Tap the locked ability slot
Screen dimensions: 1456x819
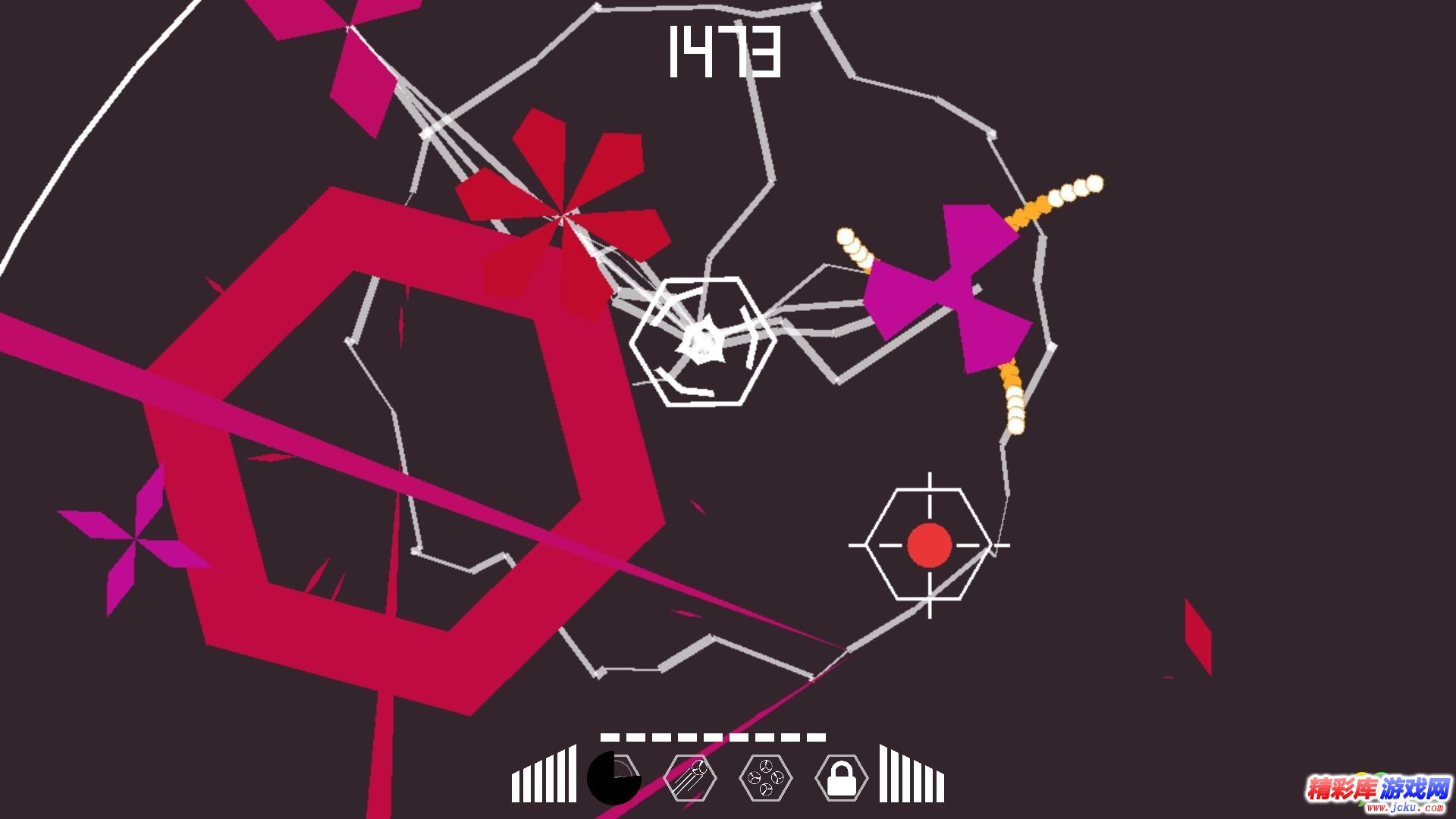point(841,778)
